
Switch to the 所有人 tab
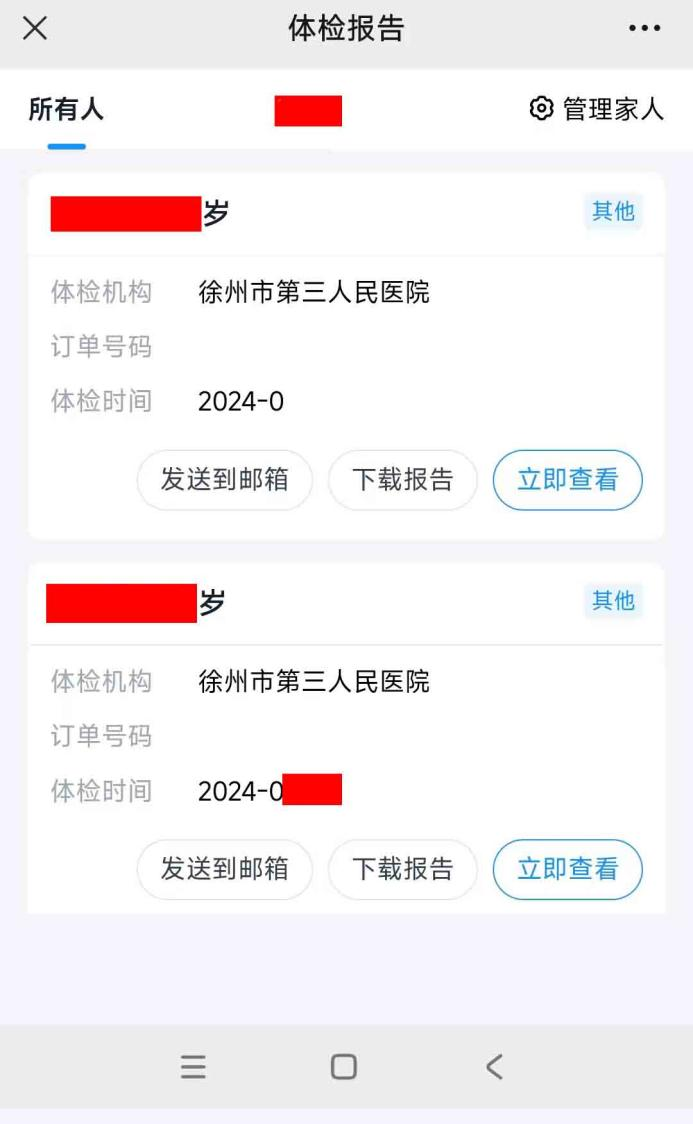coord(66,109)
